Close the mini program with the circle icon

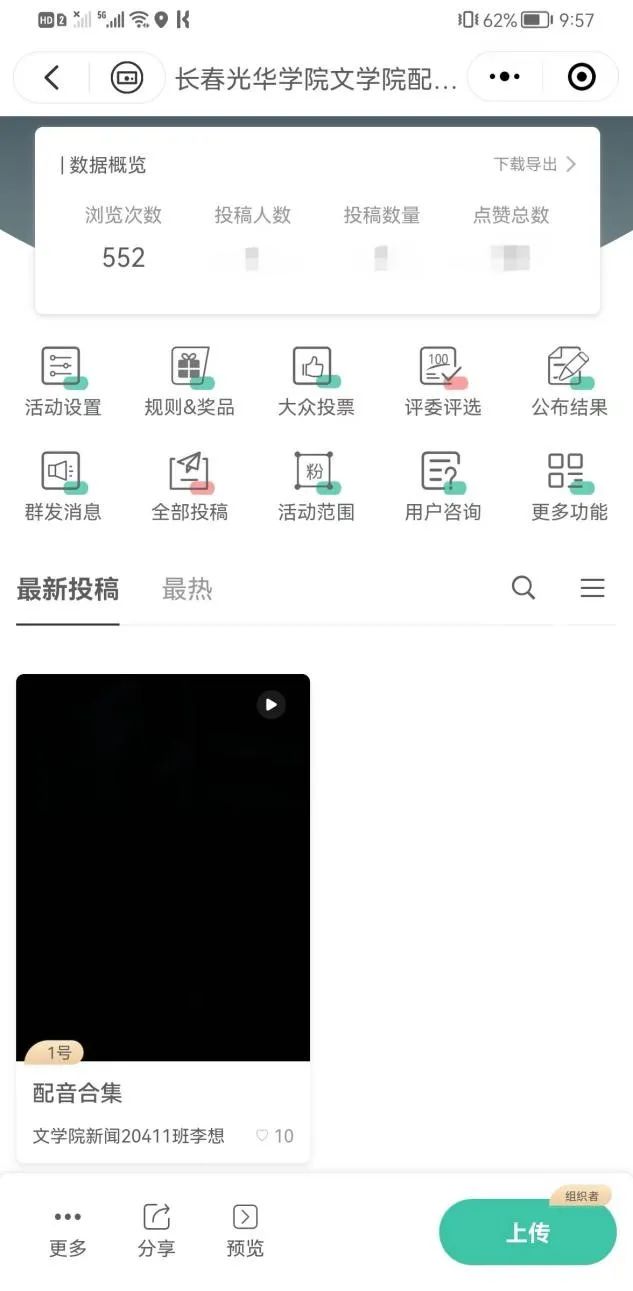pyautogui.click(x=581, y=77)
